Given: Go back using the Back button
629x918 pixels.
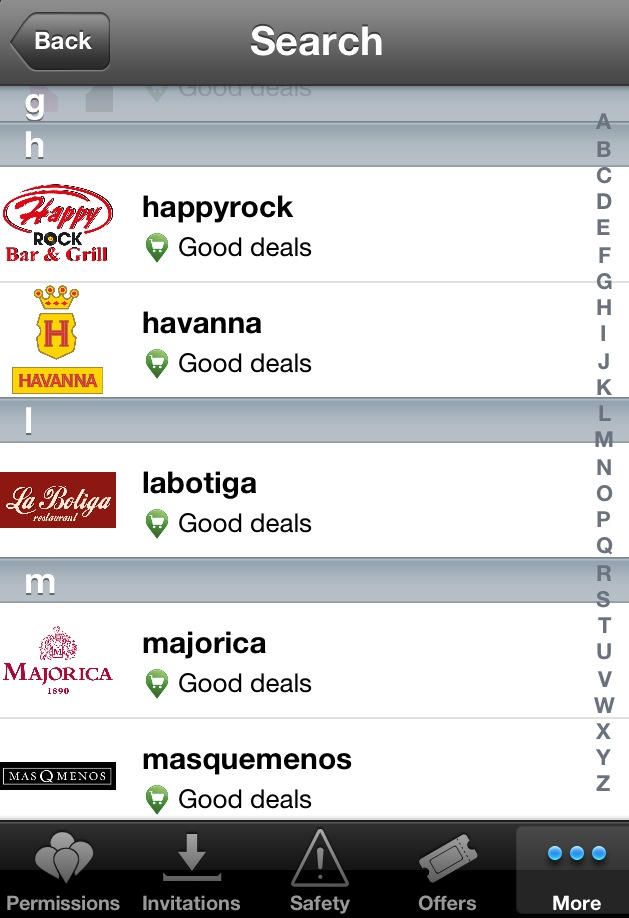Looking at the screenshot, I should (x=60, y=41).
